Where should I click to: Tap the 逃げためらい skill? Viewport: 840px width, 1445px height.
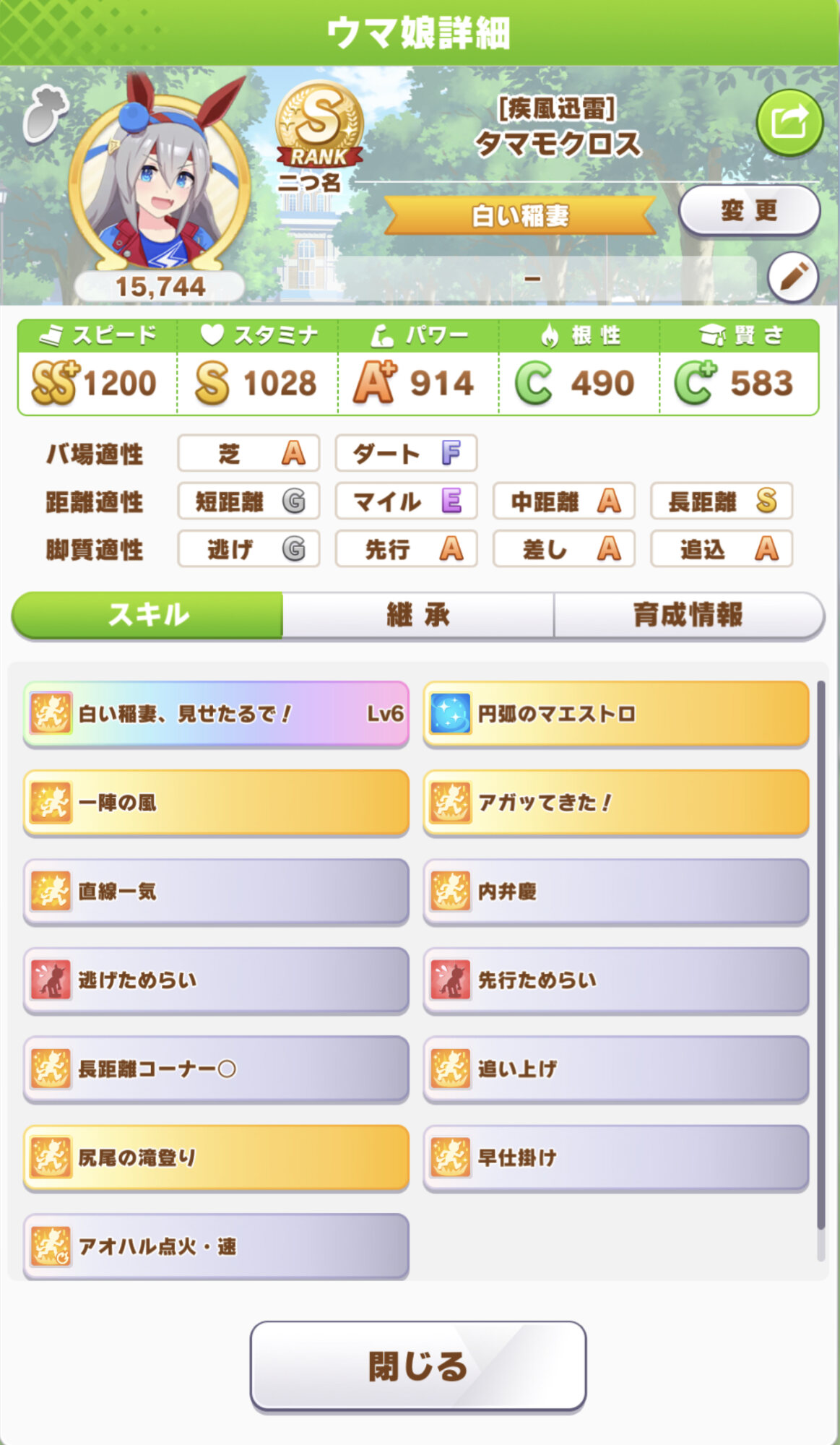pyautogui.click(x=216, y=980)
